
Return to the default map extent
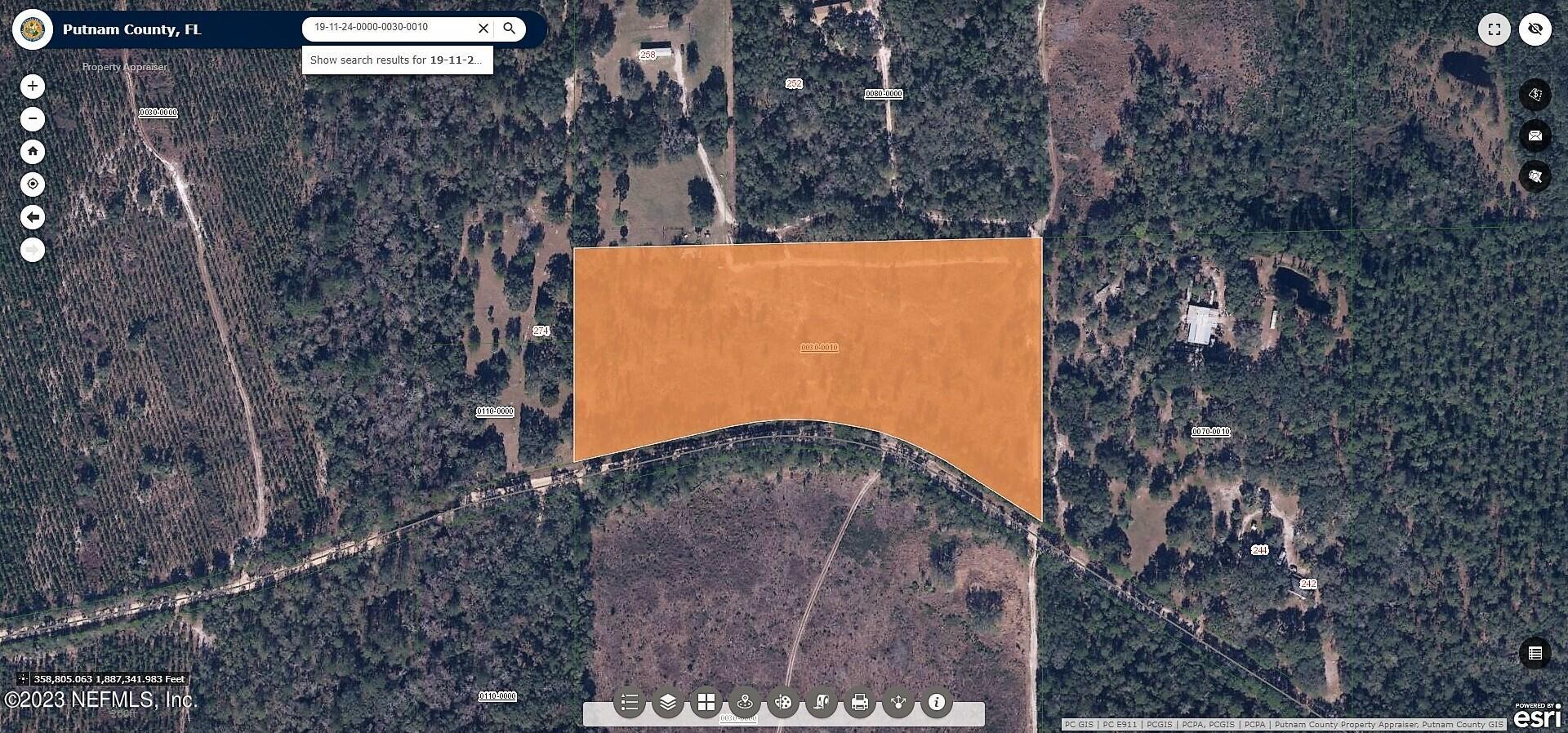pos(33,152)
